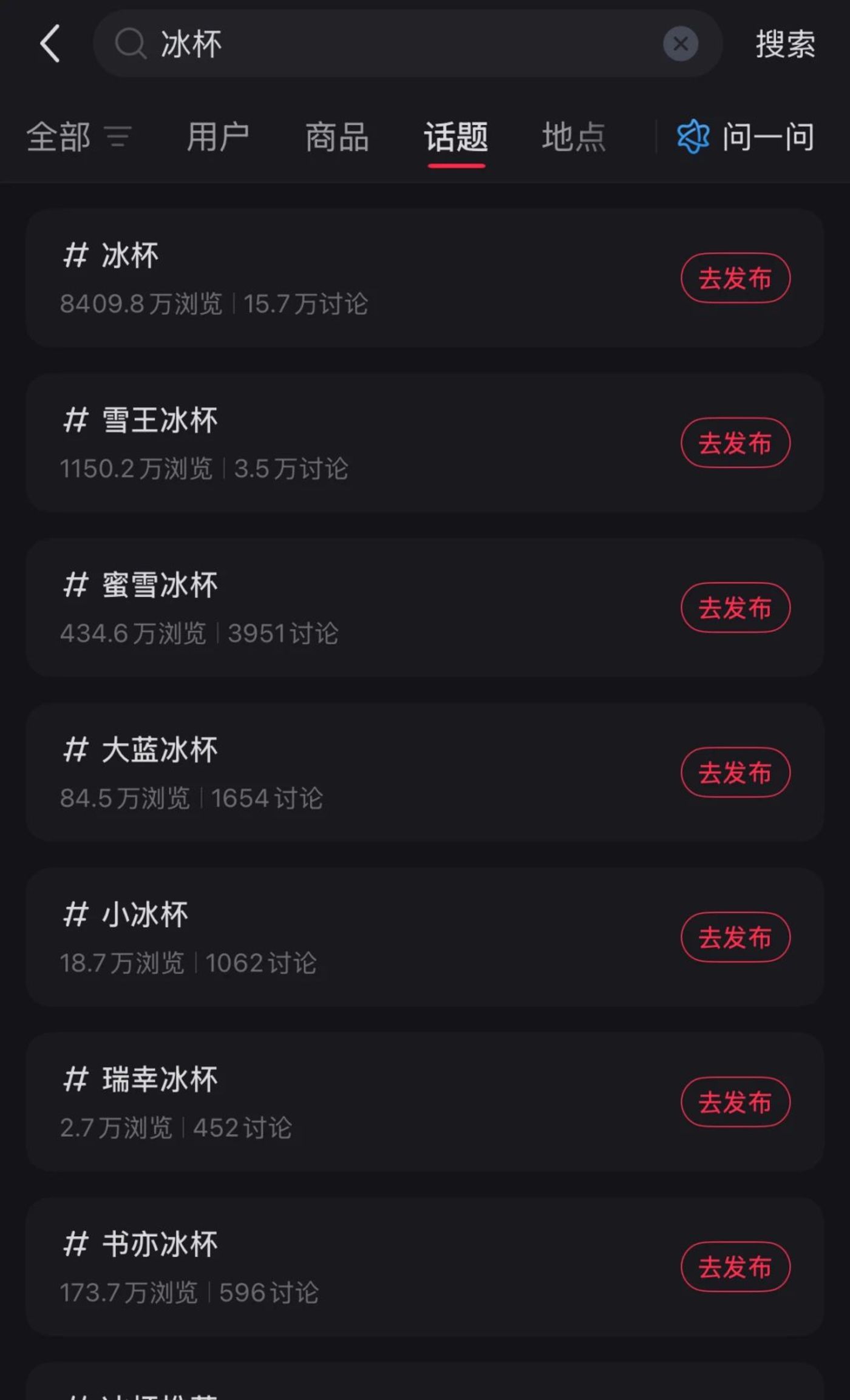
Task: Tap 去发布 for #大蓝冰杯
Action: (735, 773)
